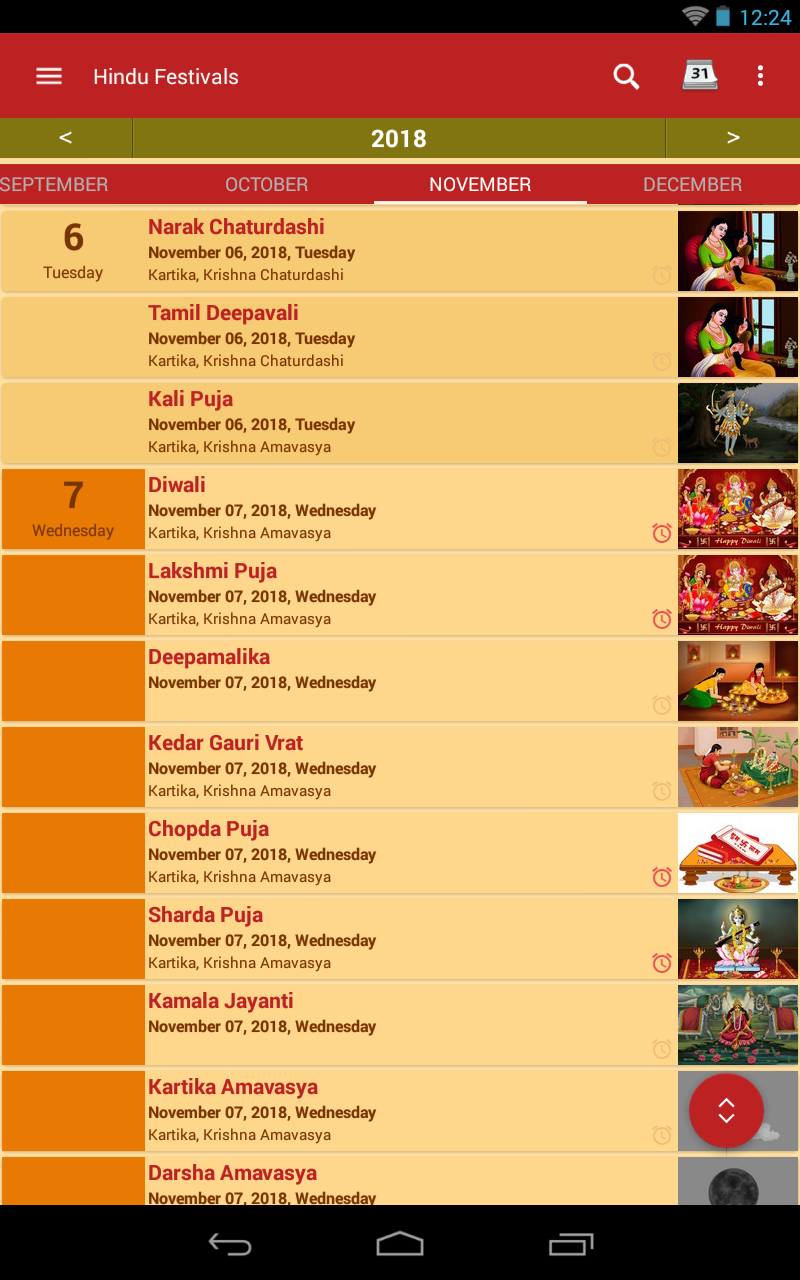Open the search icon

[626, 76]
